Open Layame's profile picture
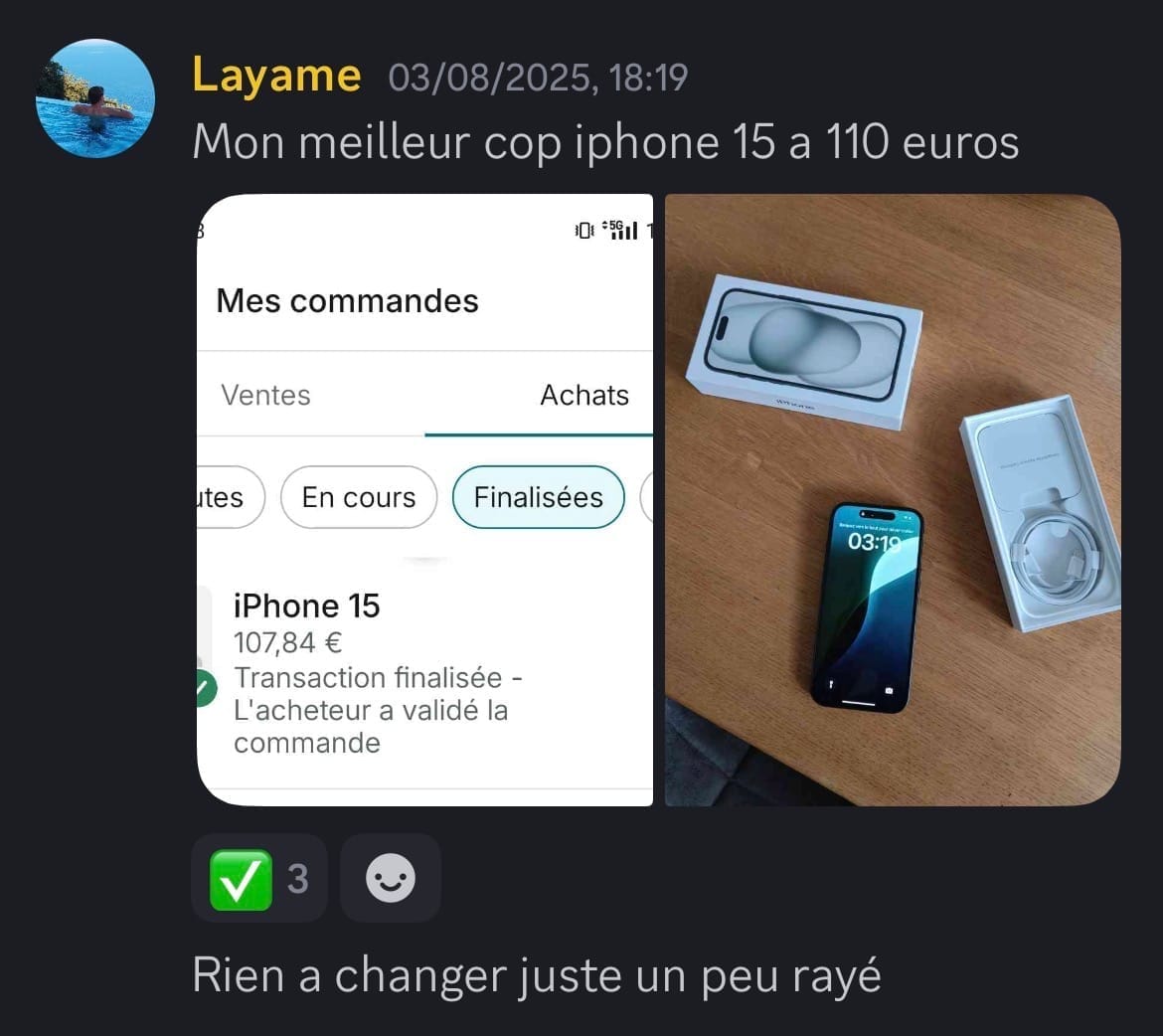The height and width of the screenshot is (1036, 1163). pos(95,98)
